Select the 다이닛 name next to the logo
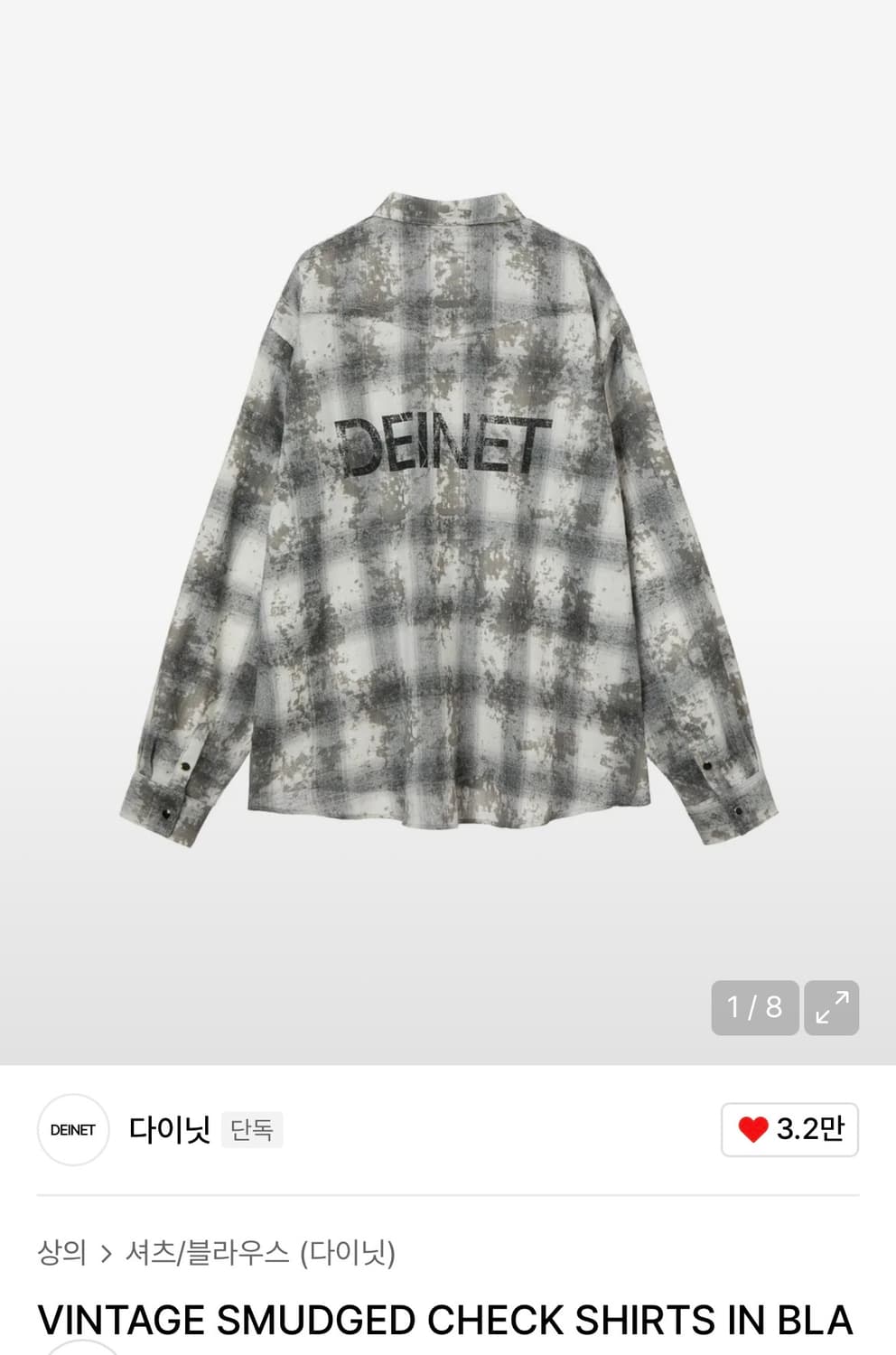Screen dimensions: 896x1355 click(x=168, y=1130)
